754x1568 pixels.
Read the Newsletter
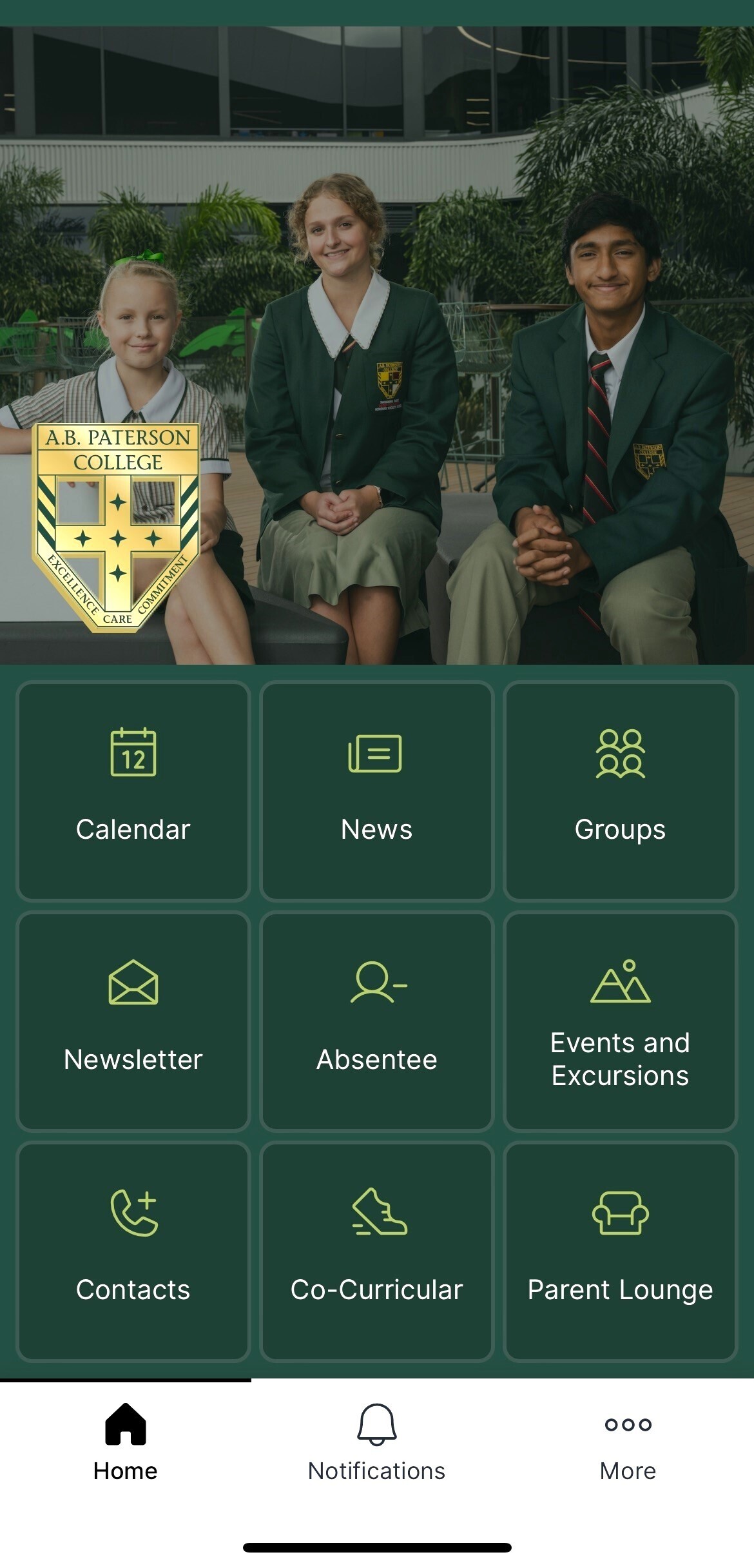click(133, 1021)
